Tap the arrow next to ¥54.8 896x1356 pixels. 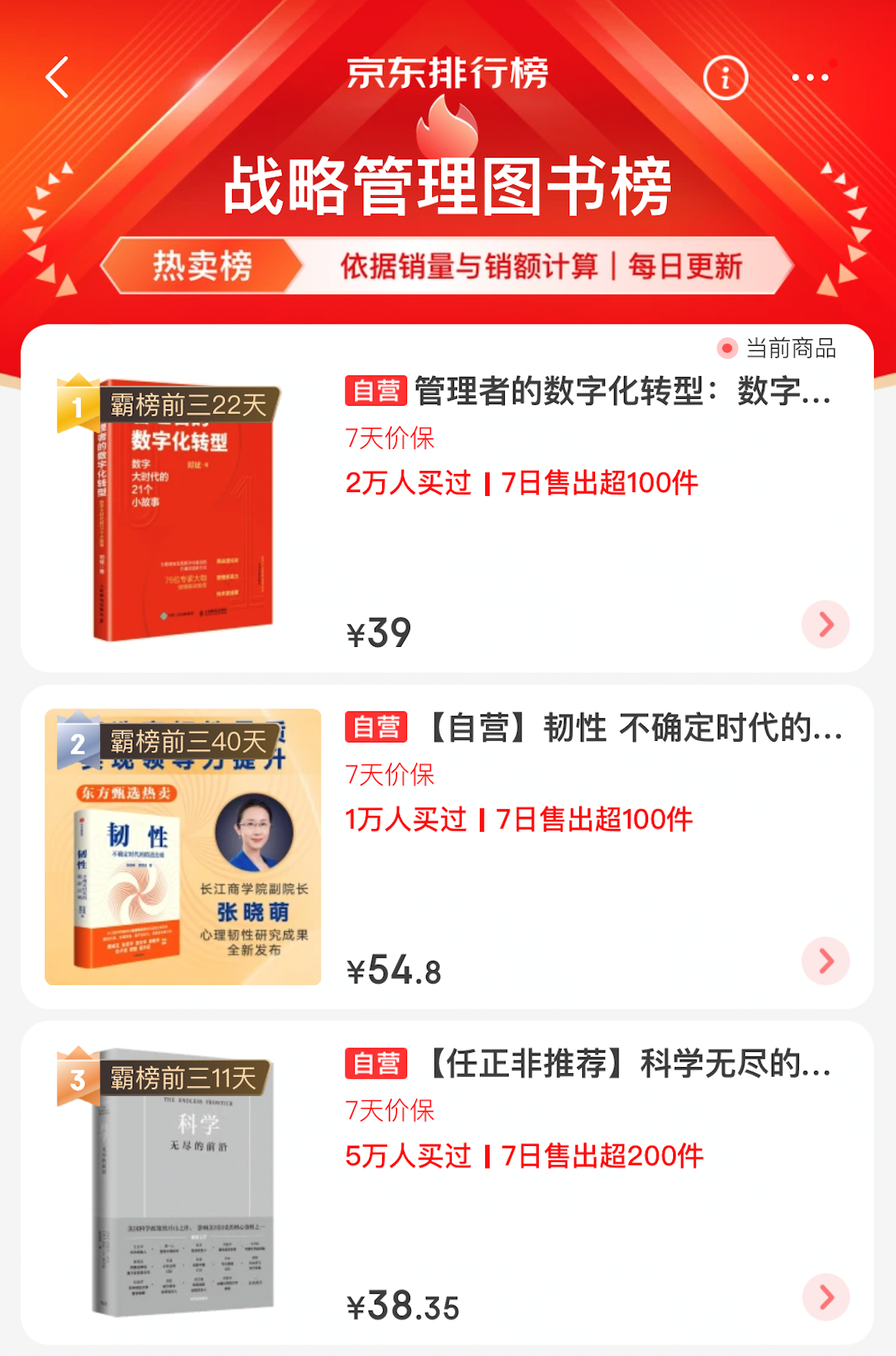(826, 961)
